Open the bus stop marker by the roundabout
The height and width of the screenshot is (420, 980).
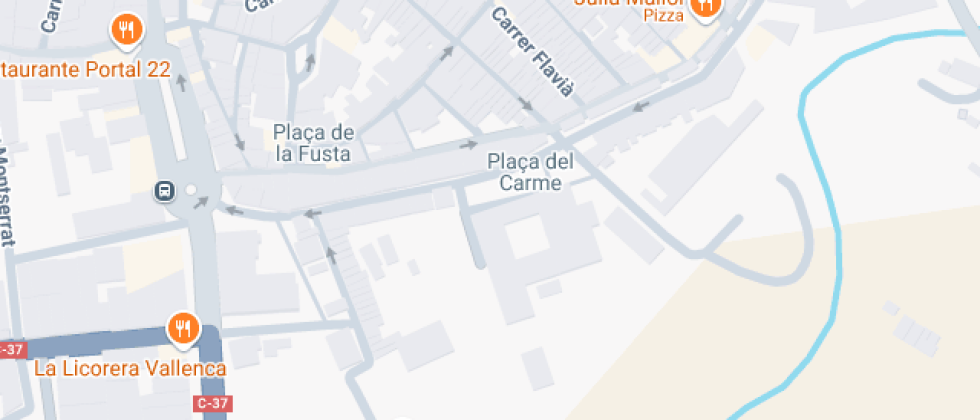(163, 190)
